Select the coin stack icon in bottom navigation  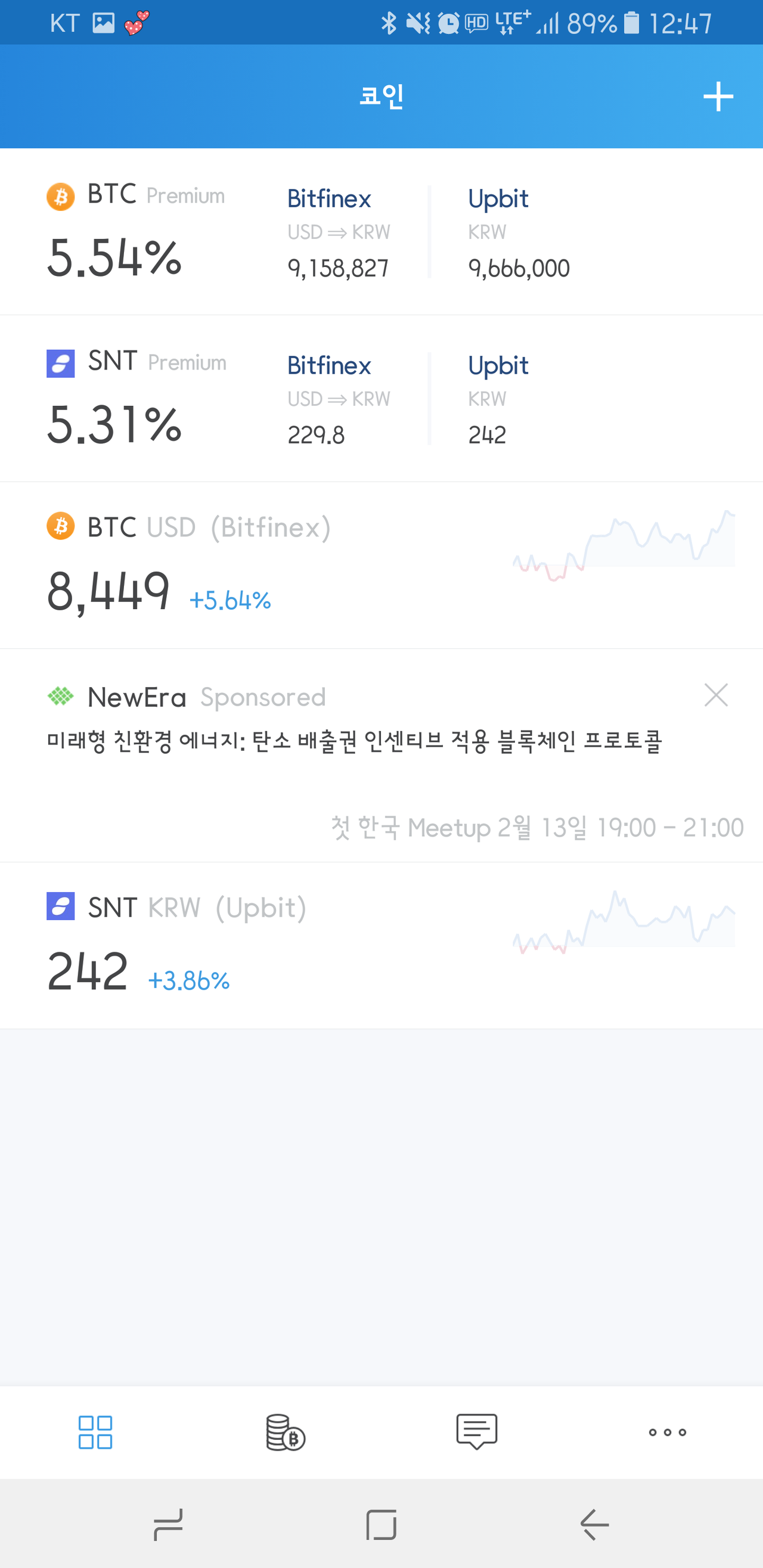pos(286,1433)
